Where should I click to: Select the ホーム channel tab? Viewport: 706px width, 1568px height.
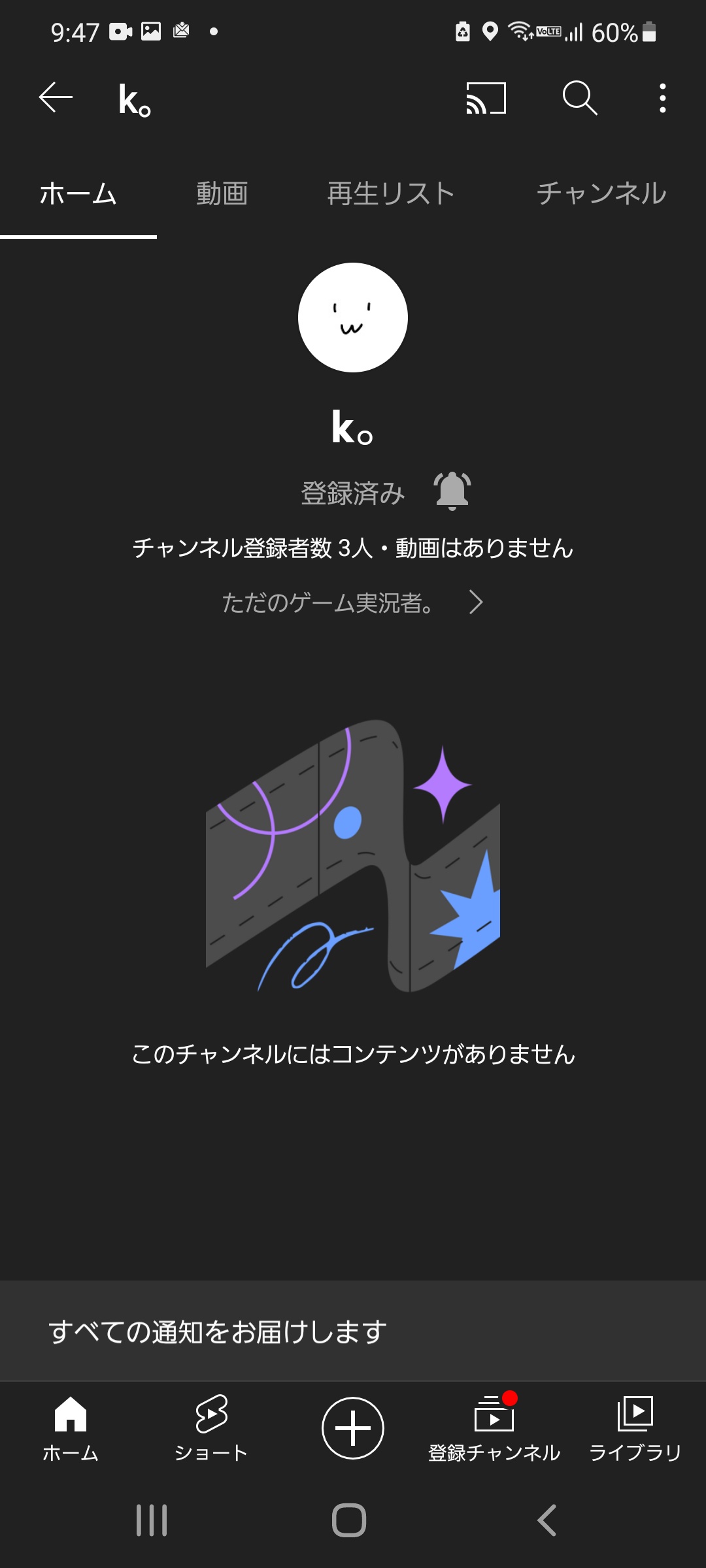coord(78,194)
